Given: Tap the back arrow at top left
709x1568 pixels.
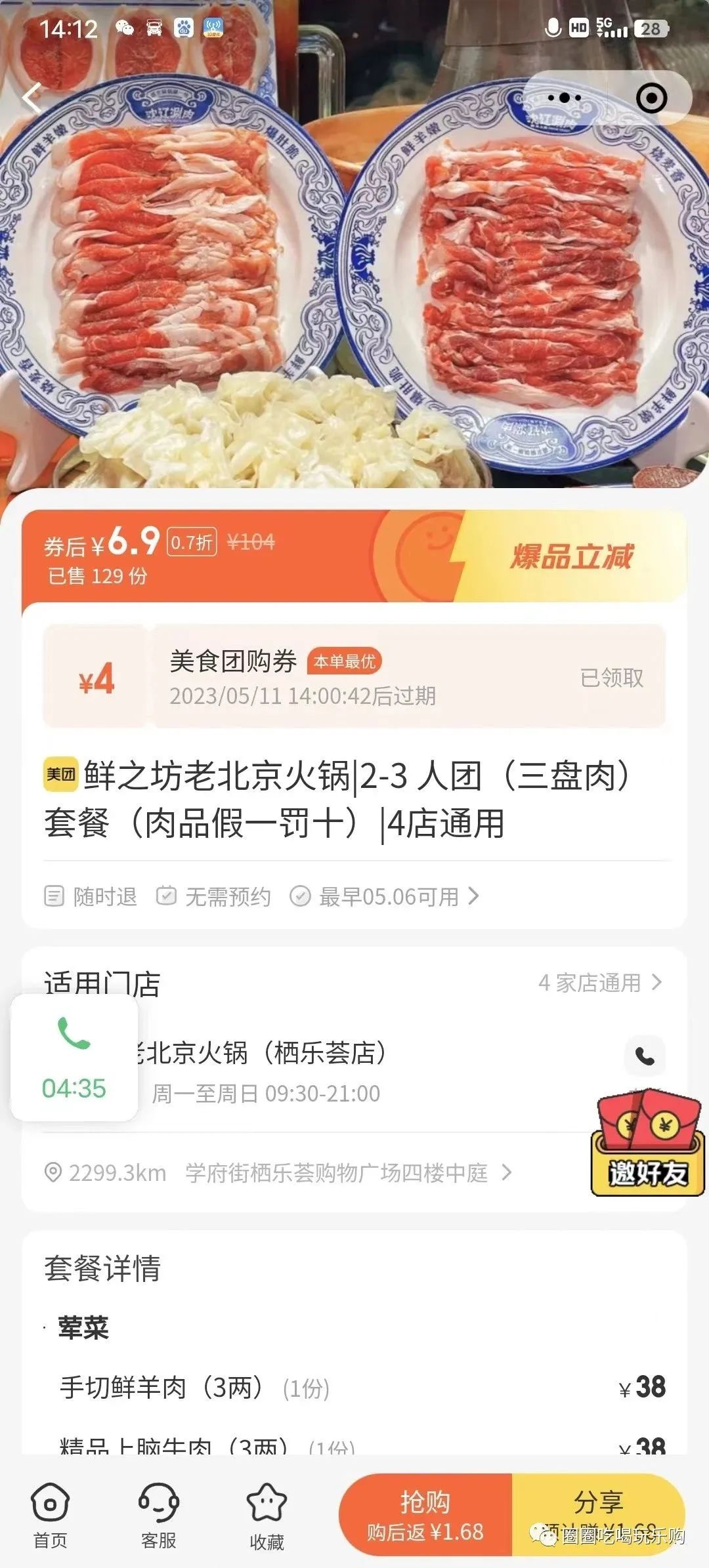Looking at the screenshot, I should (x=31, y=97).
